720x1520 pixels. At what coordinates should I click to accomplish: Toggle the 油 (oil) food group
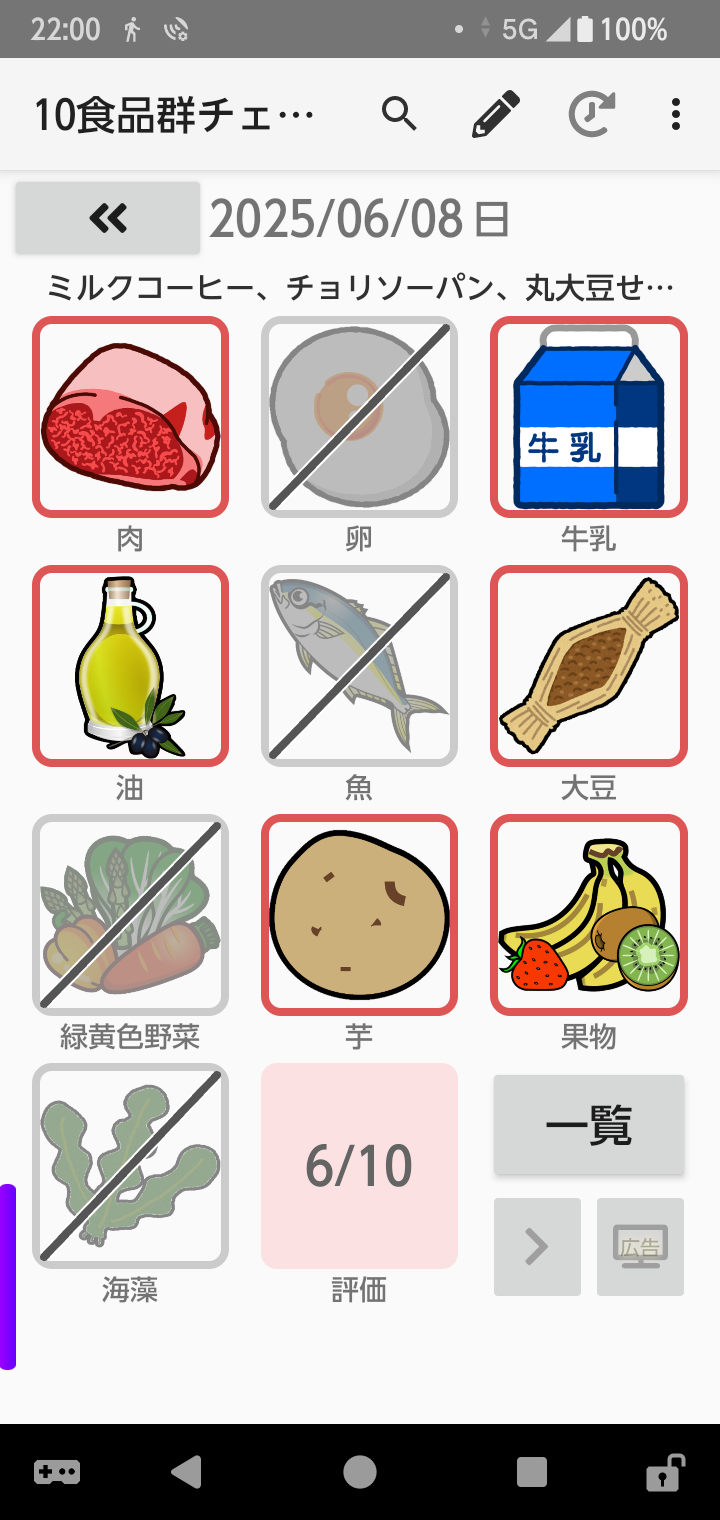pos(130,666)
